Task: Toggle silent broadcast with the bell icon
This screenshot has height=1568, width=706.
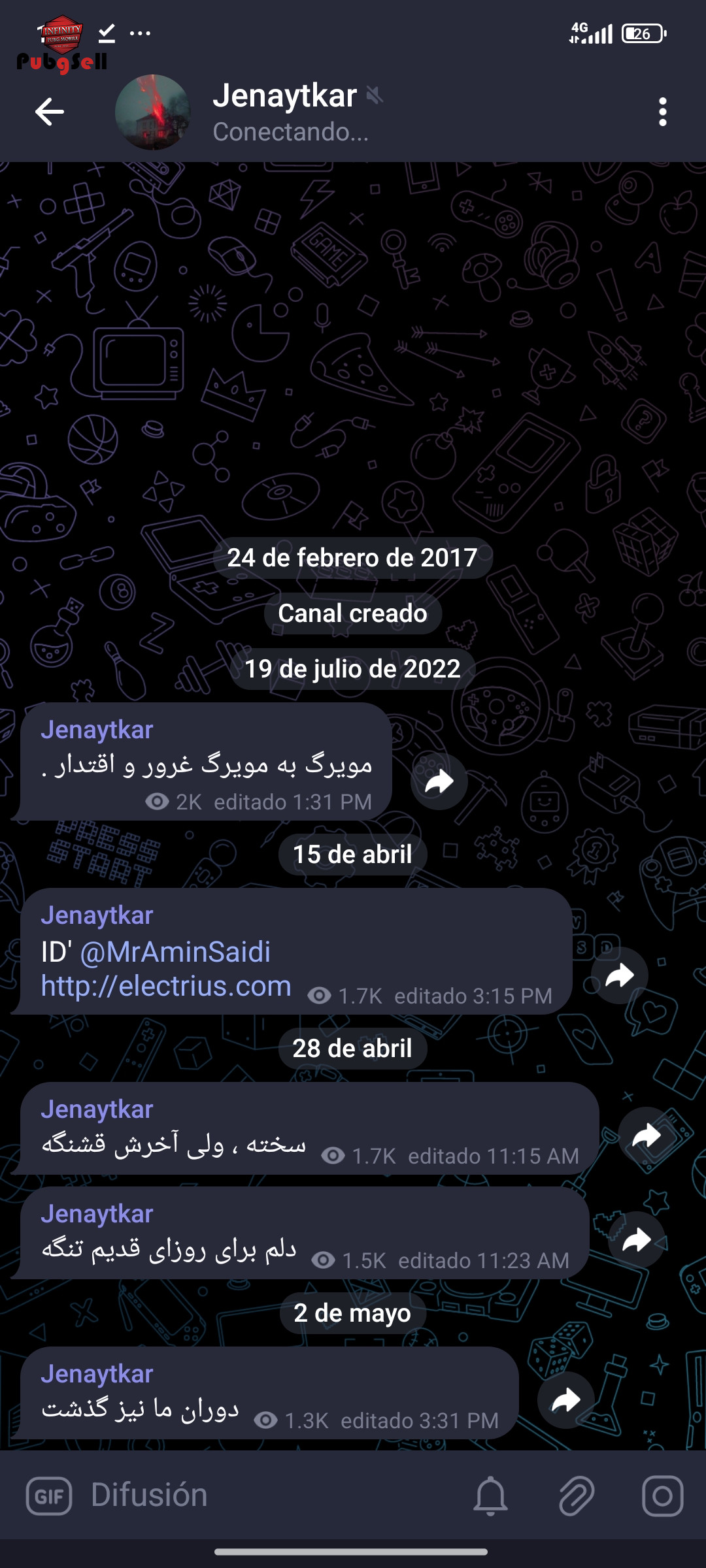Action: click(490, 1495)
